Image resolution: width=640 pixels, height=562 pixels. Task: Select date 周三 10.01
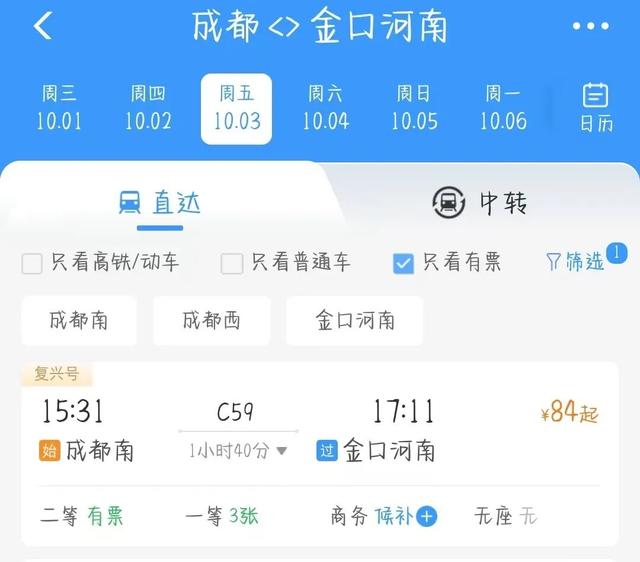[59, 108]
